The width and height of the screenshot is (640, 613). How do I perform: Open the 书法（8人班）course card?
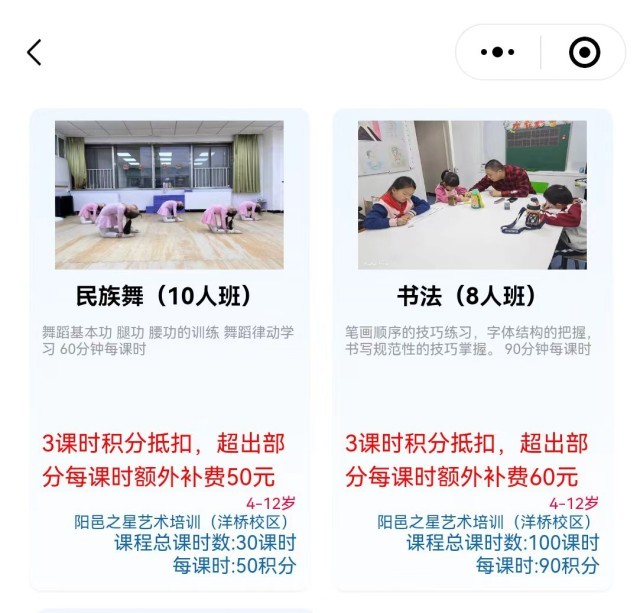pos(472,296)
